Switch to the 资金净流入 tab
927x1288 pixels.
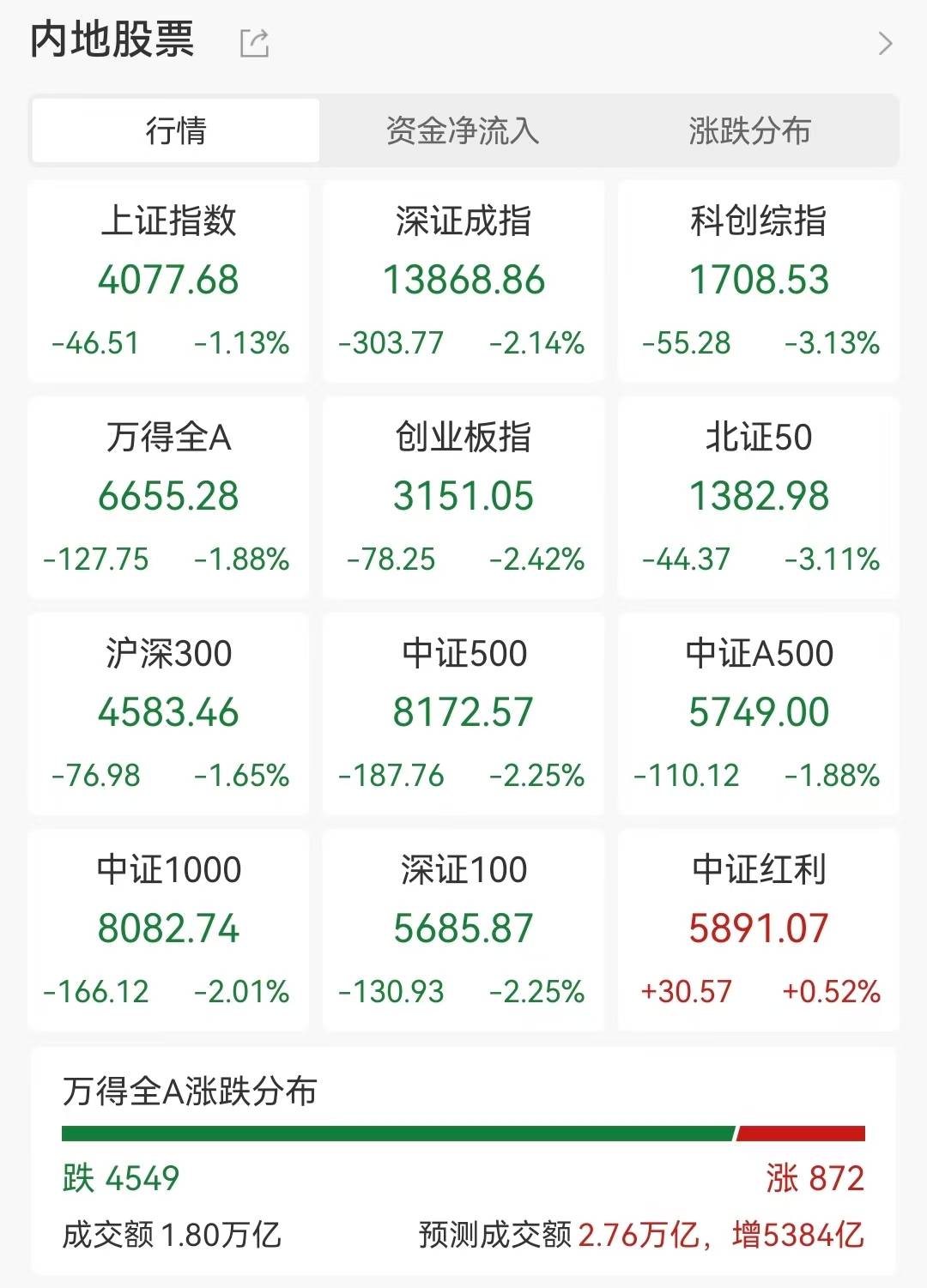[463, 130]
